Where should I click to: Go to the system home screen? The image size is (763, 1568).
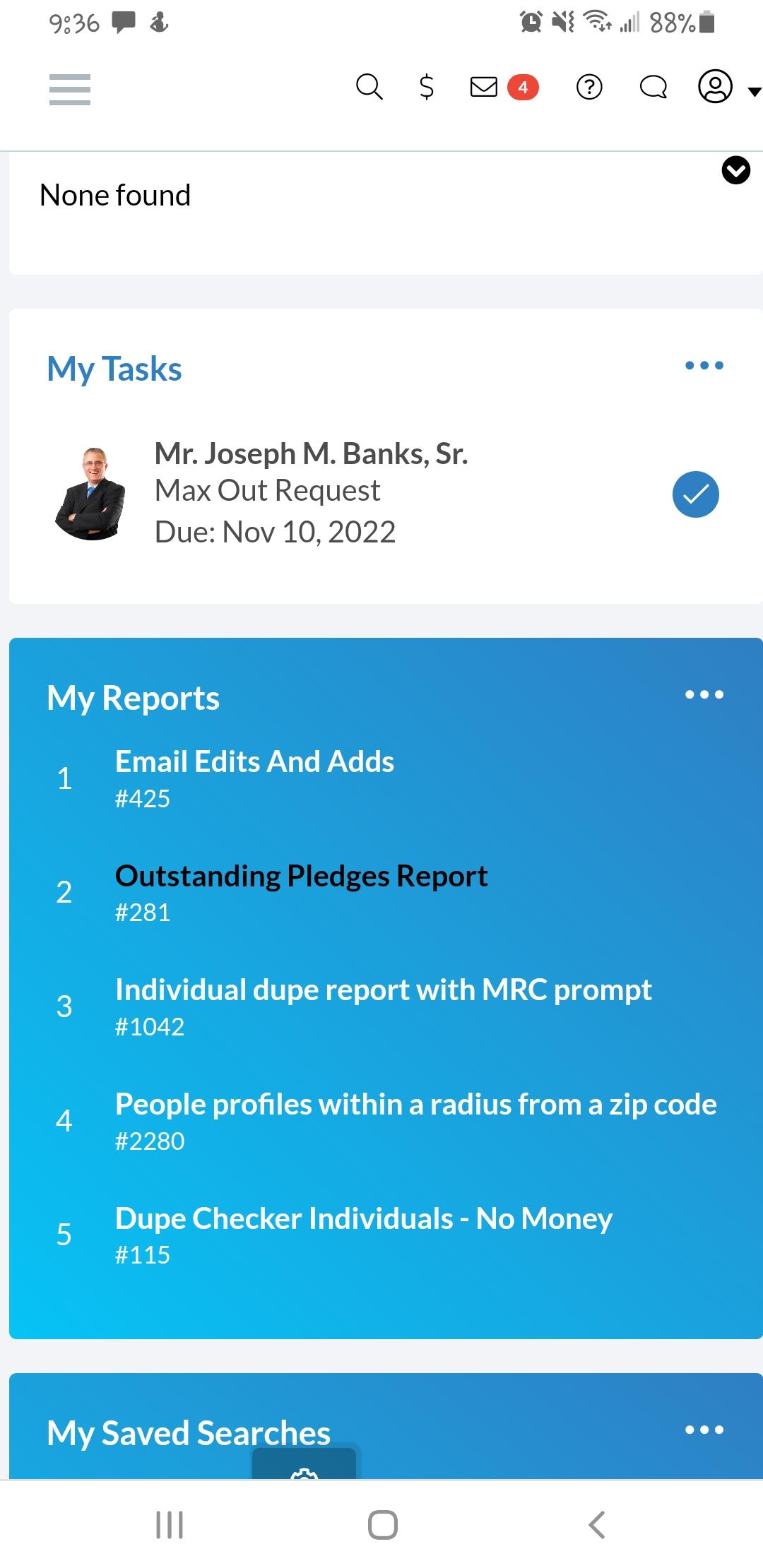point(382,1524)
